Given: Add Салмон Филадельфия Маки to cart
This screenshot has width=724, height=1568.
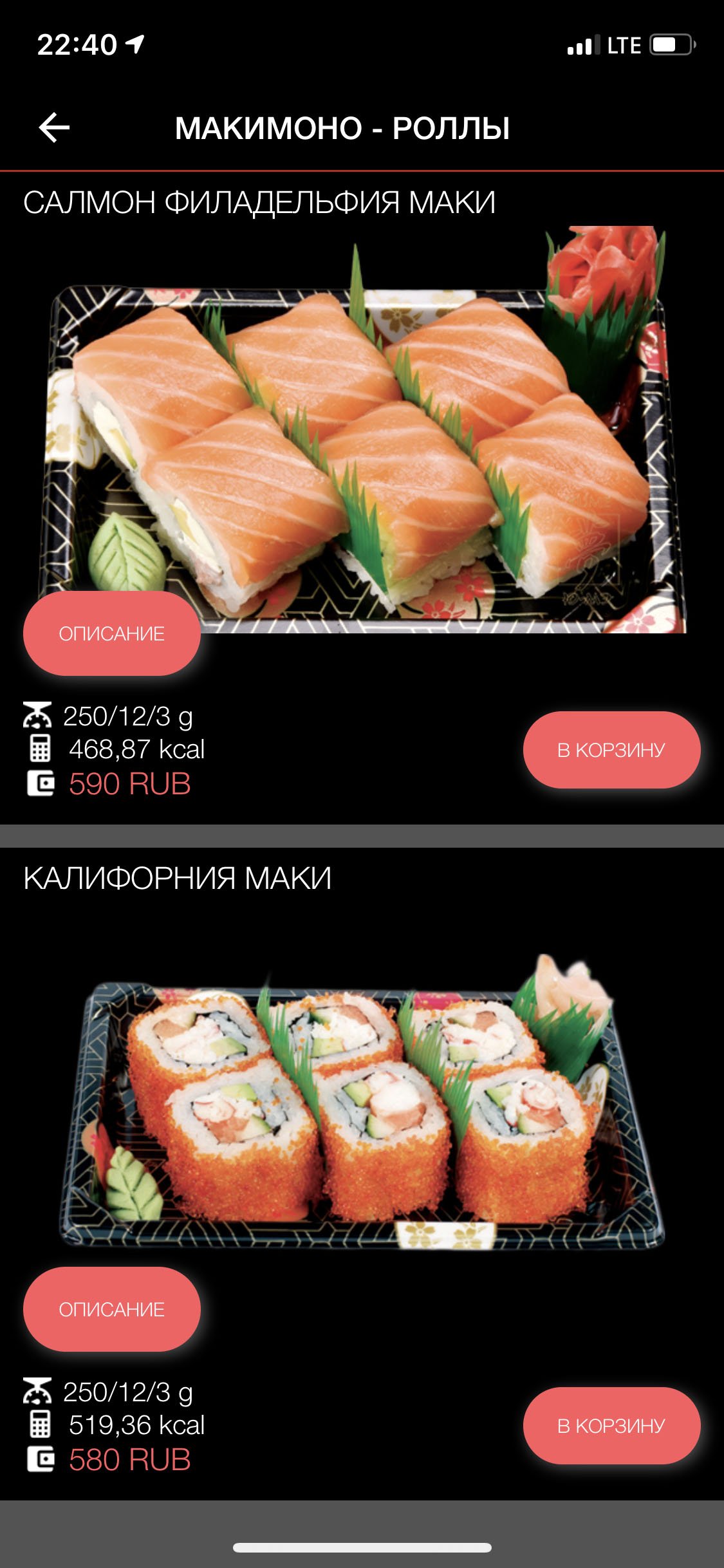Looking at the screenshot, I should coord(611,750).
